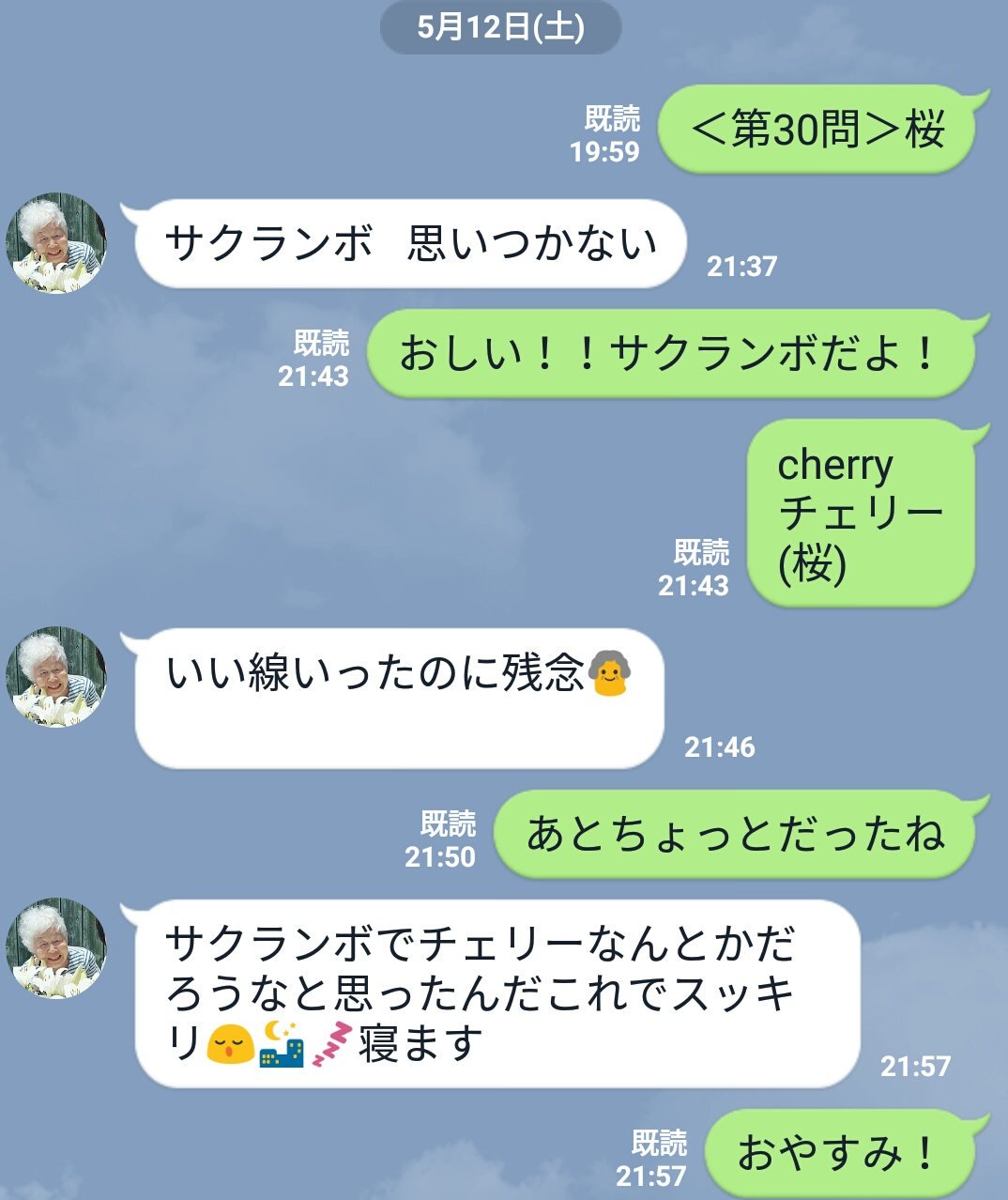This screenshot has width=1008, height=1200.
Task: Open sender's avatar beside サクランボ 思いつかない message
Action: click(x=56, y=243)
